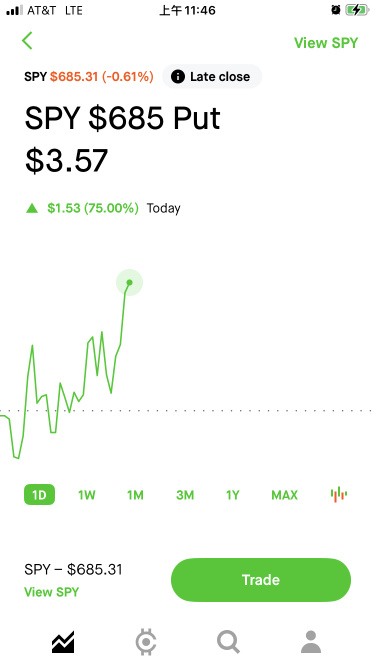Switch chart to 1W range
The width and height of the screenshot is (375, 667).
click(x=87, y=495)
